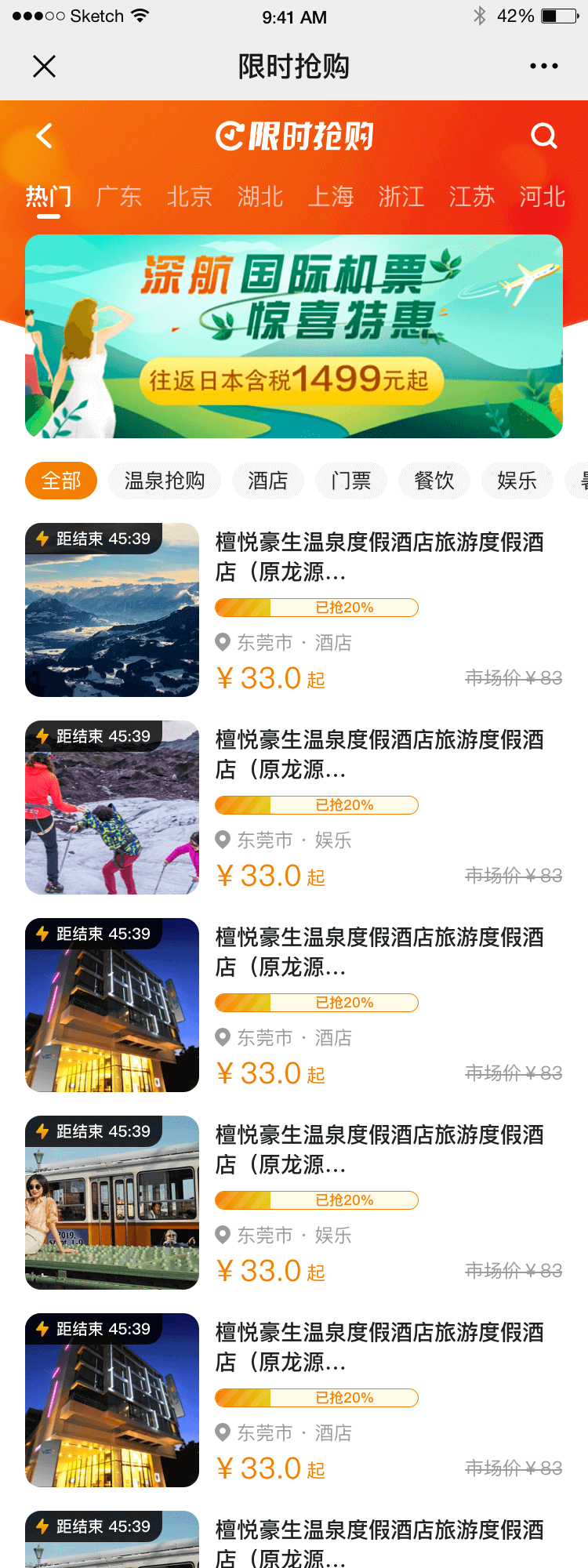
Task: Filter deals by 门票
Action: [351, 481]
